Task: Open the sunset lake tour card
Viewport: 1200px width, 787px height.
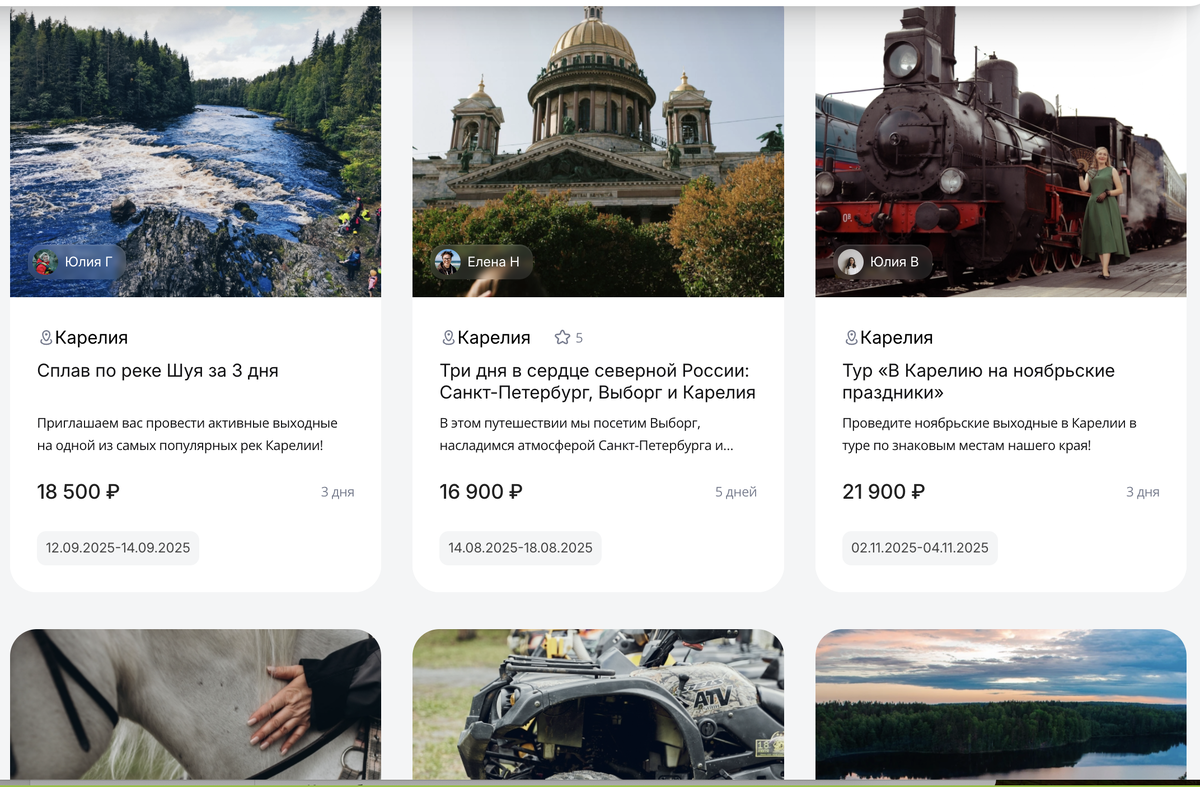Action: pyautogui.click(x=1000, y=704)
